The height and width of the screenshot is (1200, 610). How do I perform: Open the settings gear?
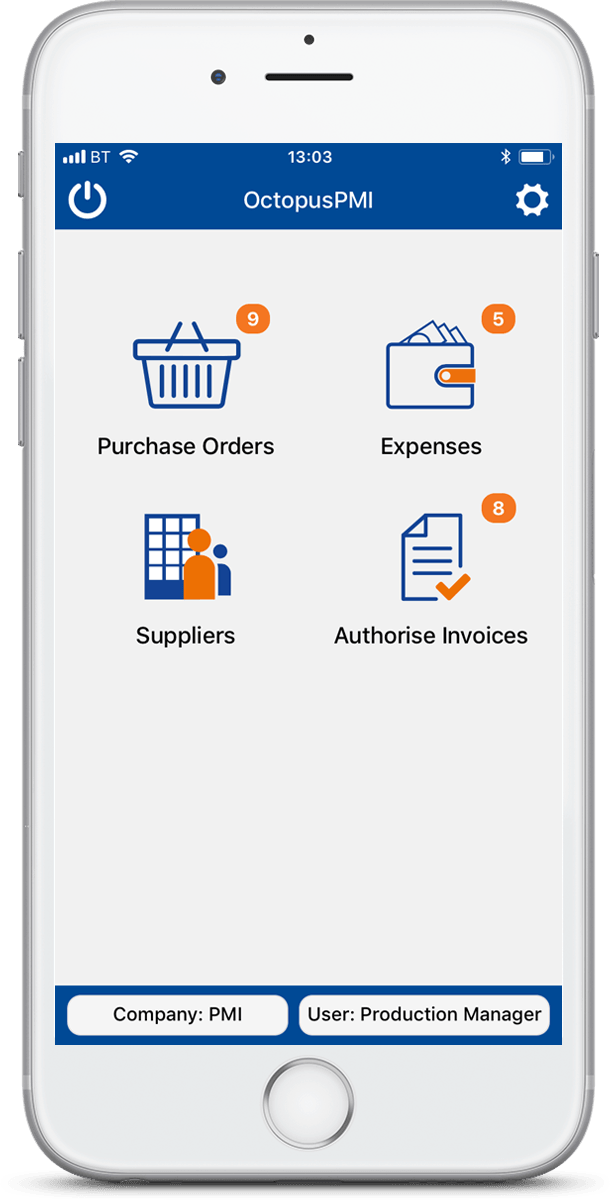pyautogui.click(x=532, y=200)
